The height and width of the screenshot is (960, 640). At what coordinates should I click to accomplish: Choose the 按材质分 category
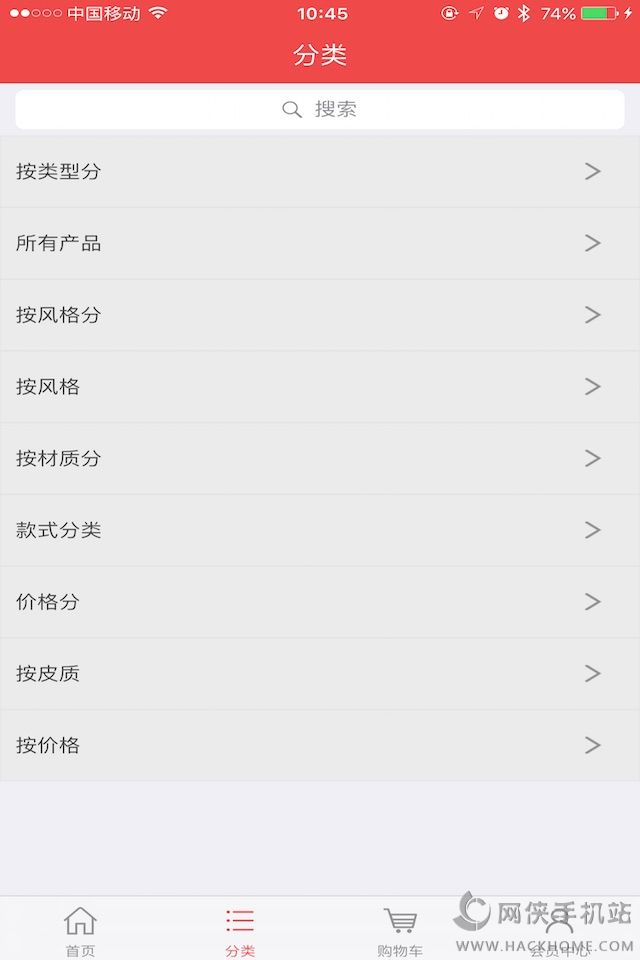point(320,458)
